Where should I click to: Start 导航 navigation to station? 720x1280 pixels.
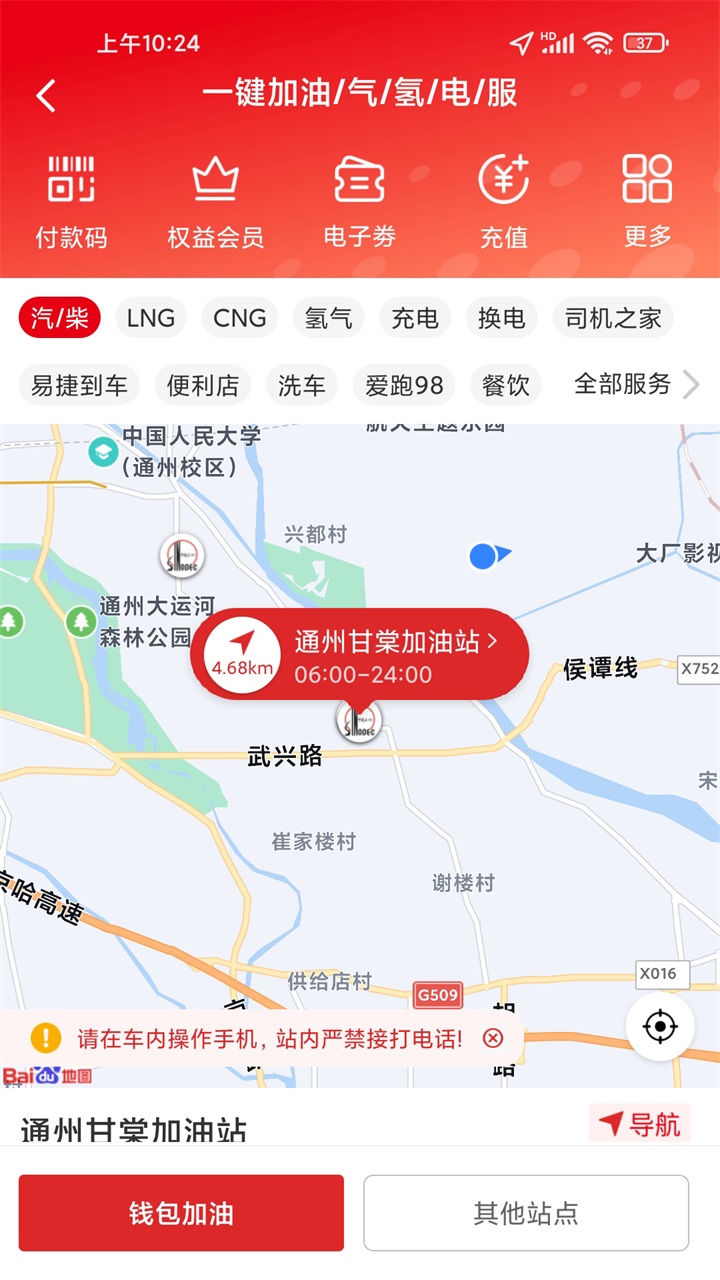pos(640,1124)
